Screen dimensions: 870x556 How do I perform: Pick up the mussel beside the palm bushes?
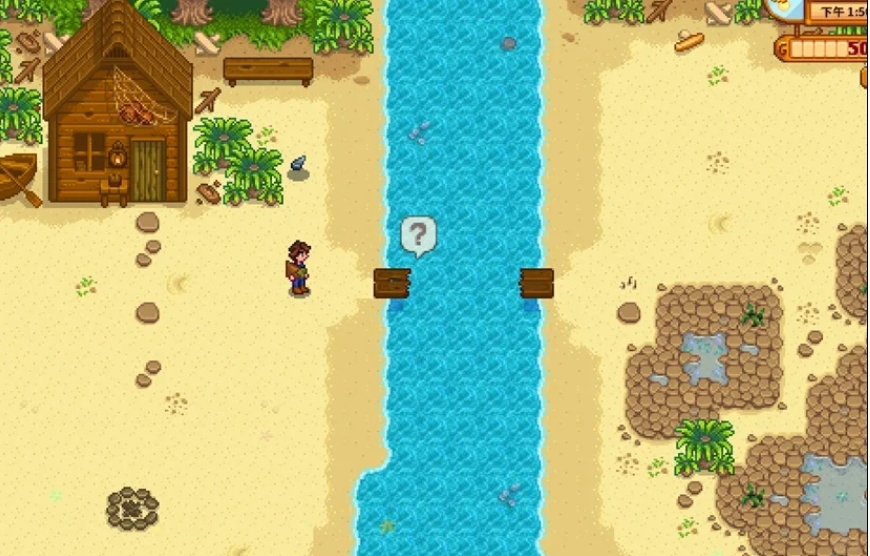[x=298, y=166]
